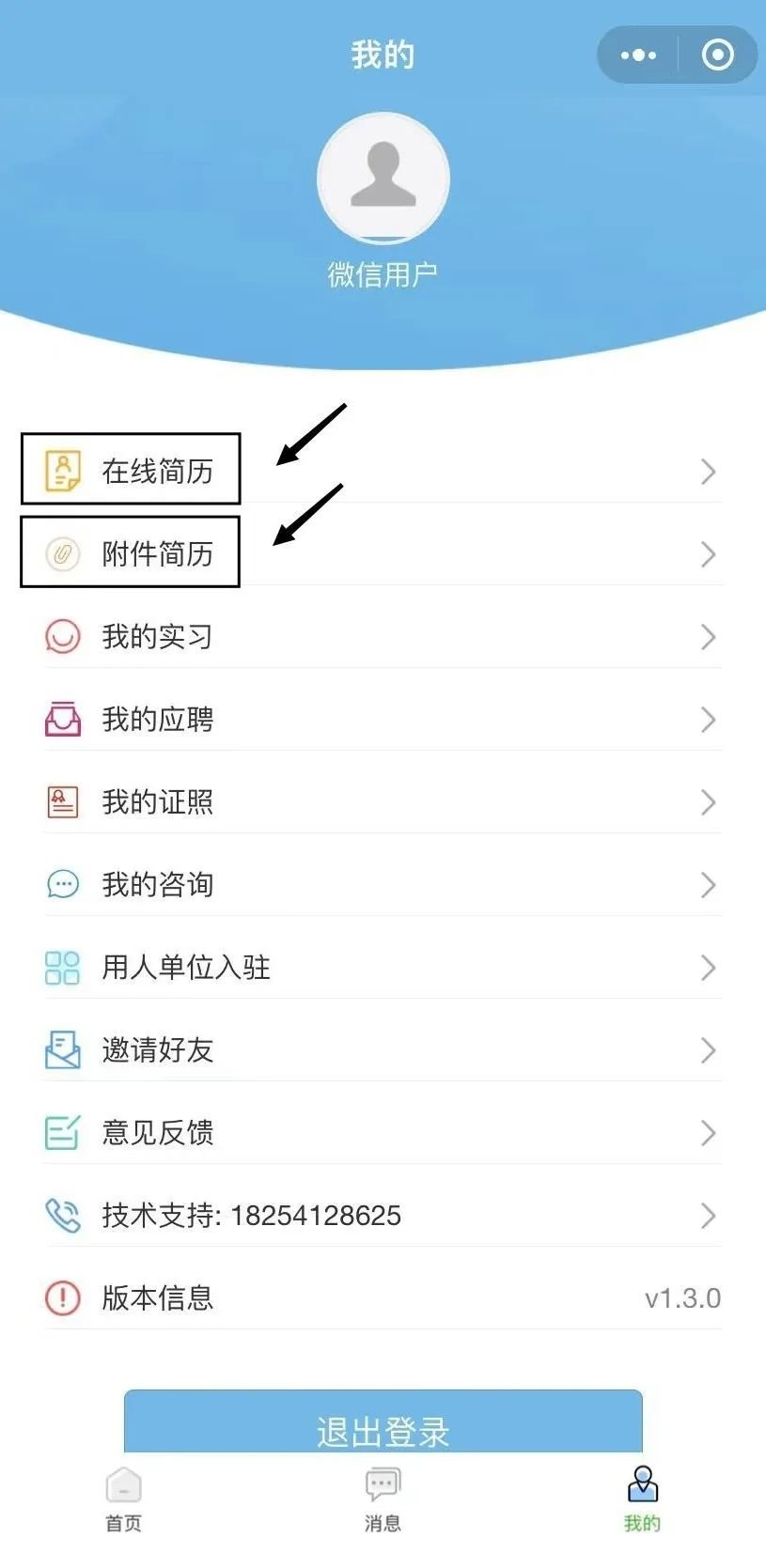Tap the profile avatar picture
The height and width of the screenshot is (1568, 766).
tap(383, 178)
